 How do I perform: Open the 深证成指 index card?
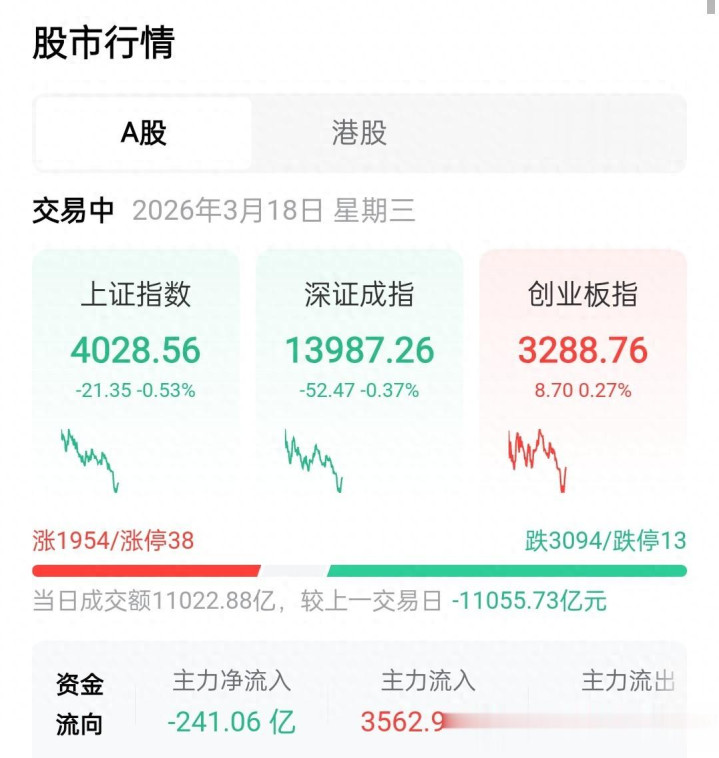pos(359,372)
